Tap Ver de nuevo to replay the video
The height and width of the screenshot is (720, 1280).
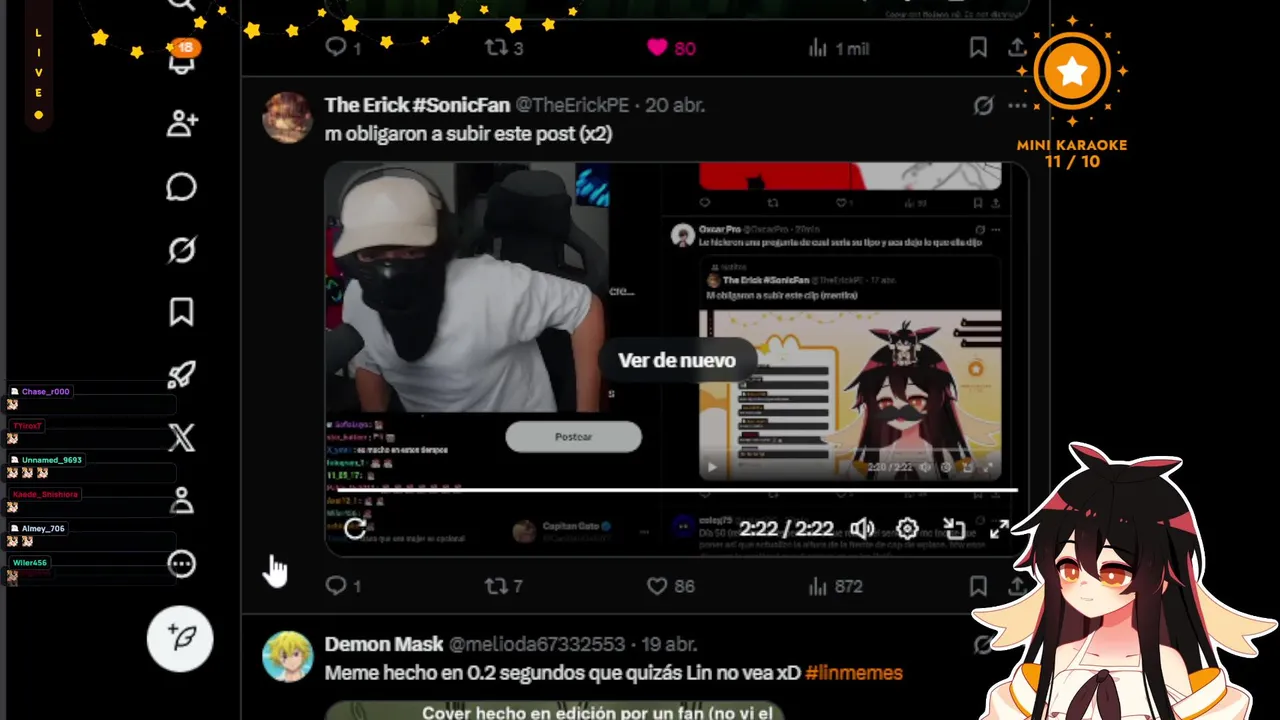[x=676, y=360]
